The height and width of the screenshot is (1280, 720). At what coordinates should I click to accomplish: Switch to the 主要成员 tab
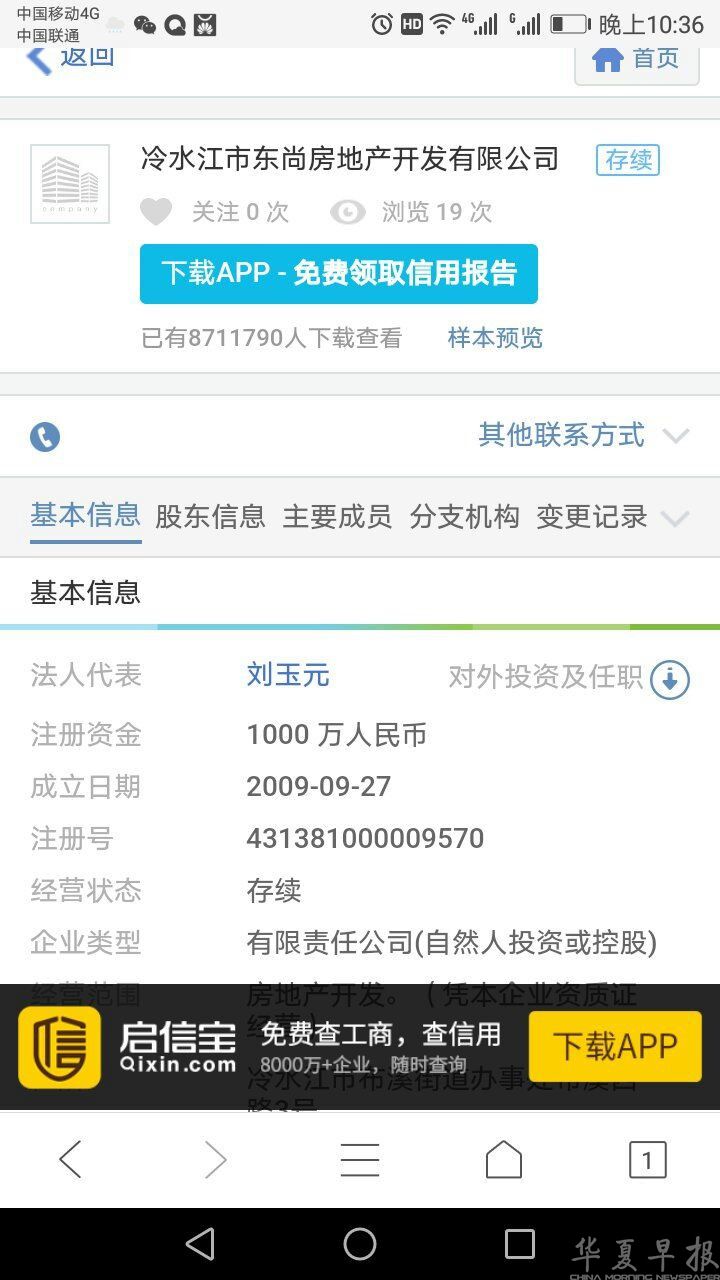click(x=337, y=516)
